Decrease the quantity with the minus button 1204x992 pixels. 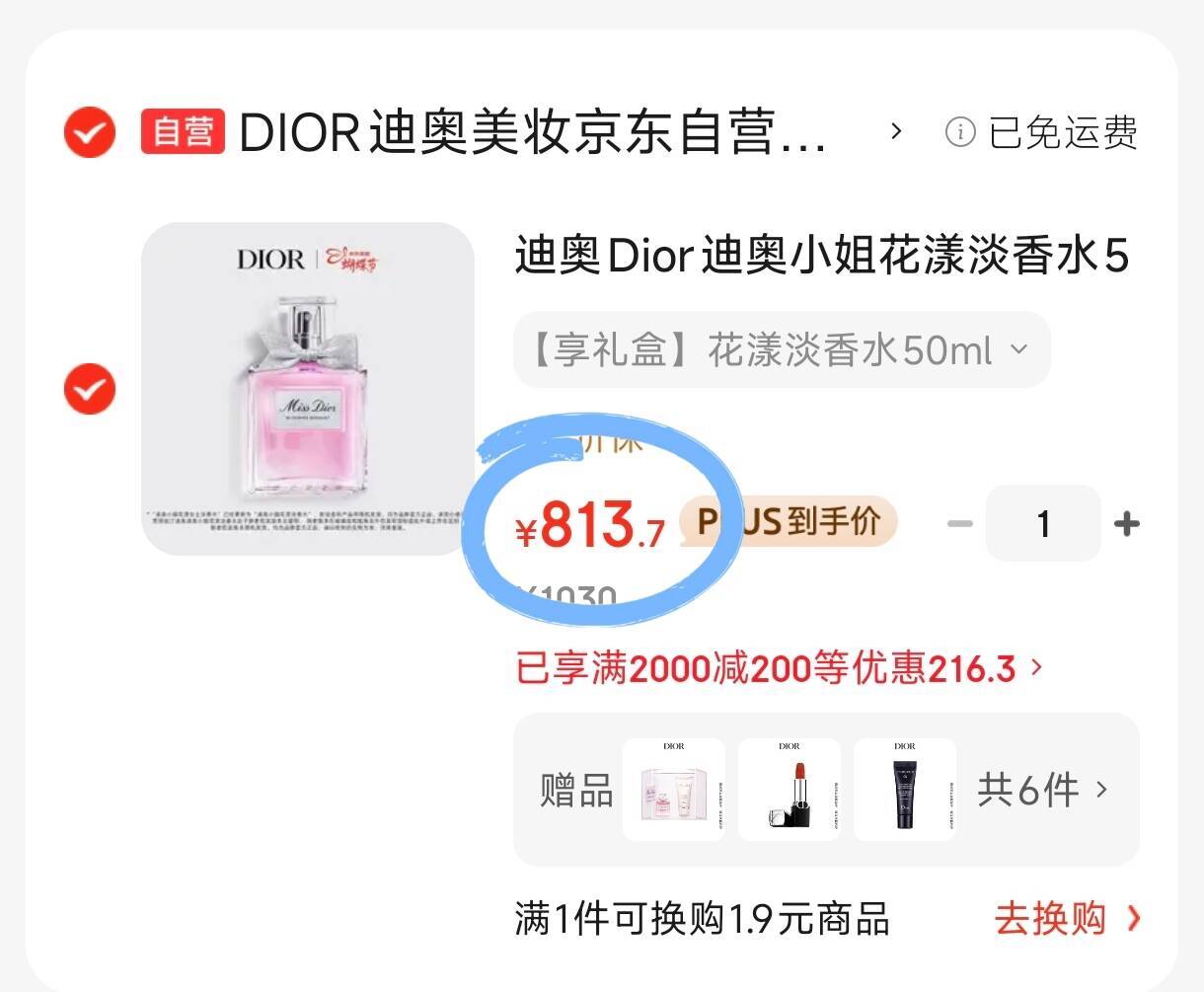point(959,524)
